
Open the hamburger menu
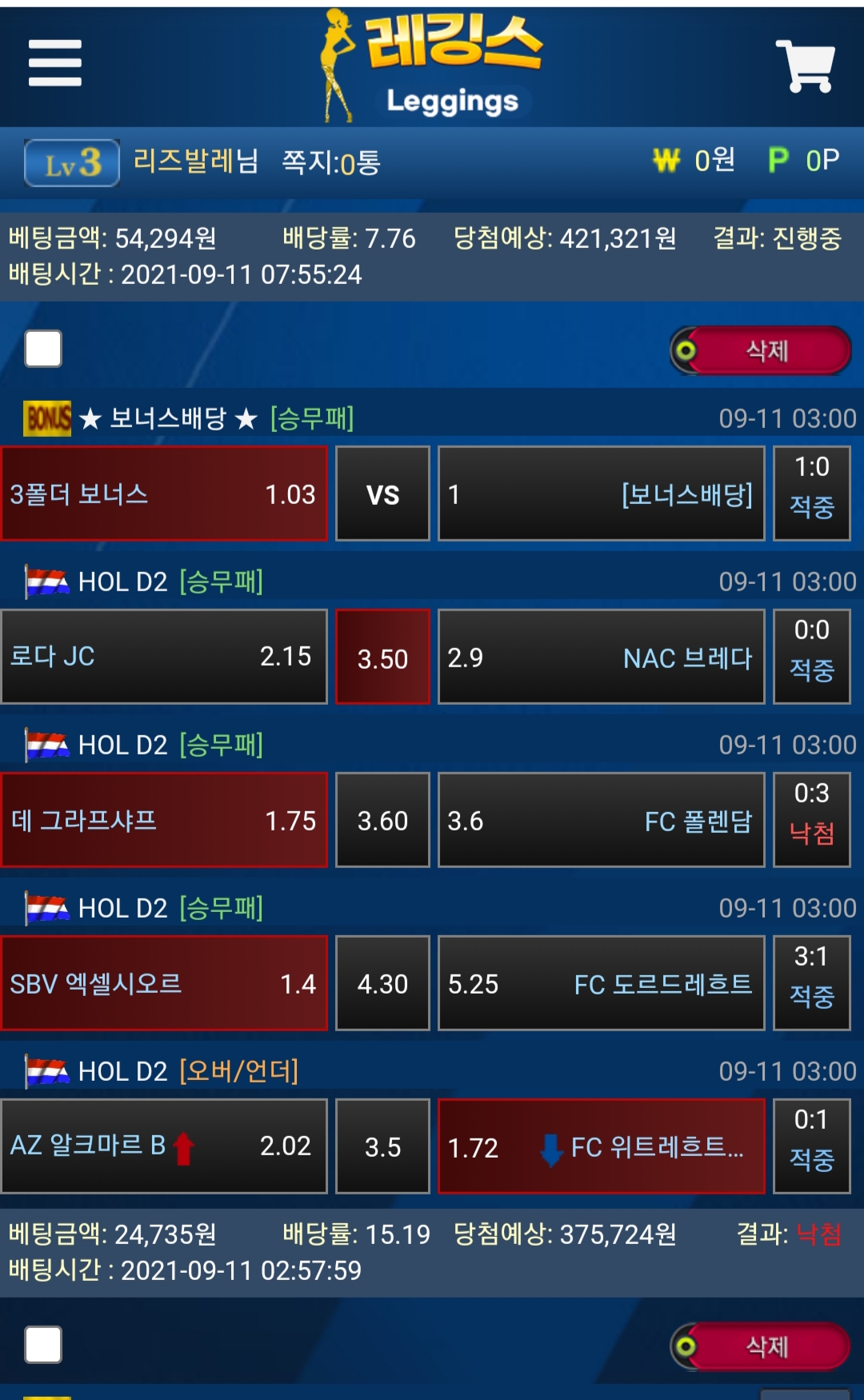coord(54,62)
